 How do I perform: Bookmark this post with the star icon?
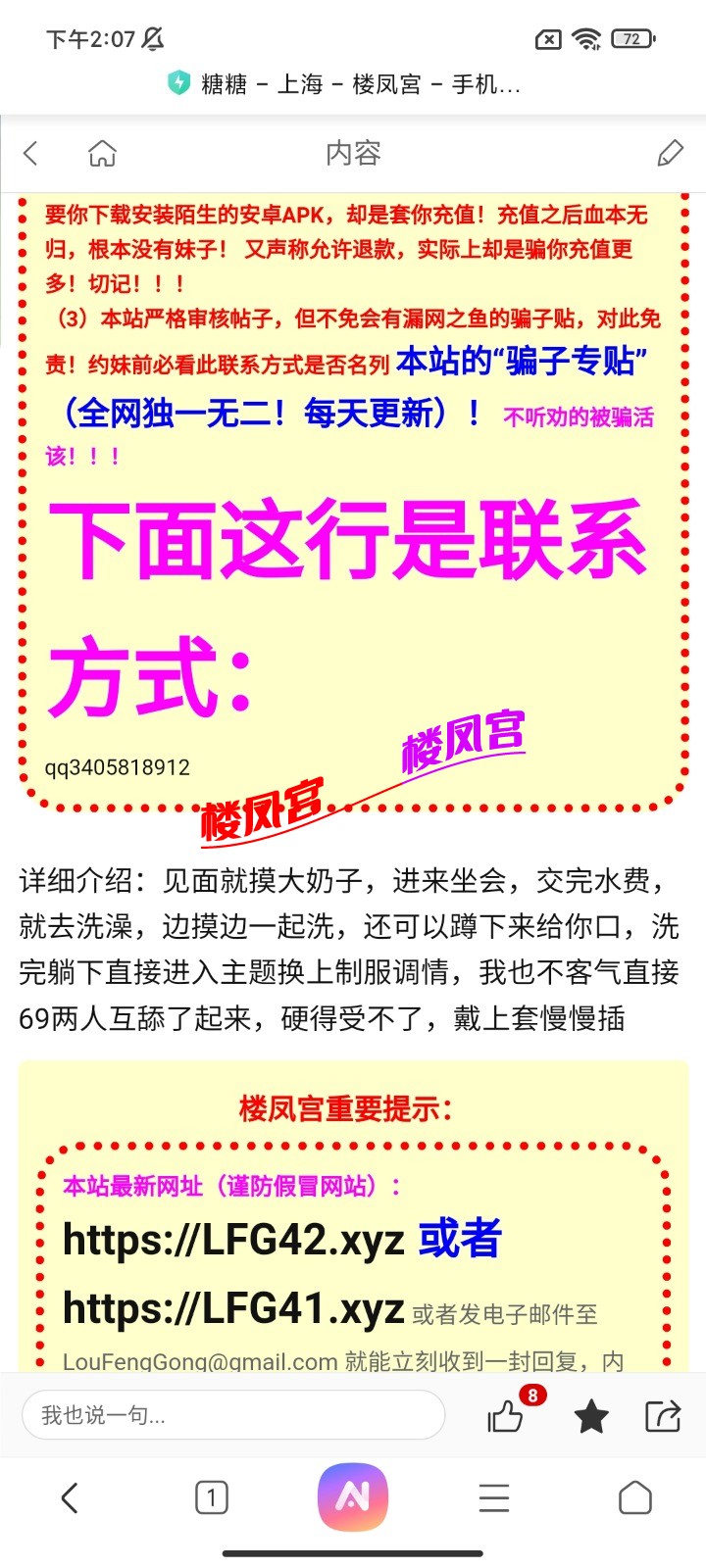point(591,1416)
